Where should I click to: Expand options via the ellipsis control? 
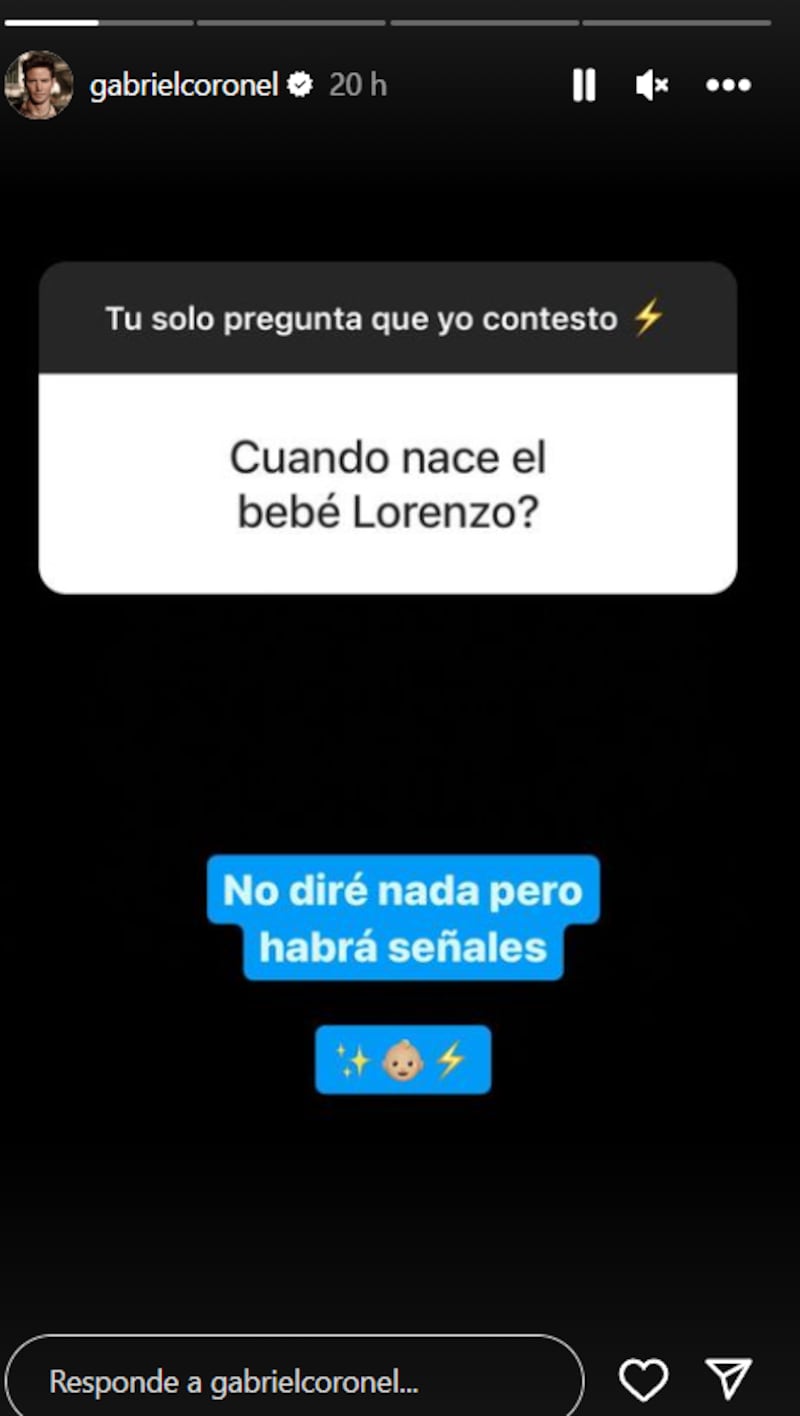tap(729, 86)
